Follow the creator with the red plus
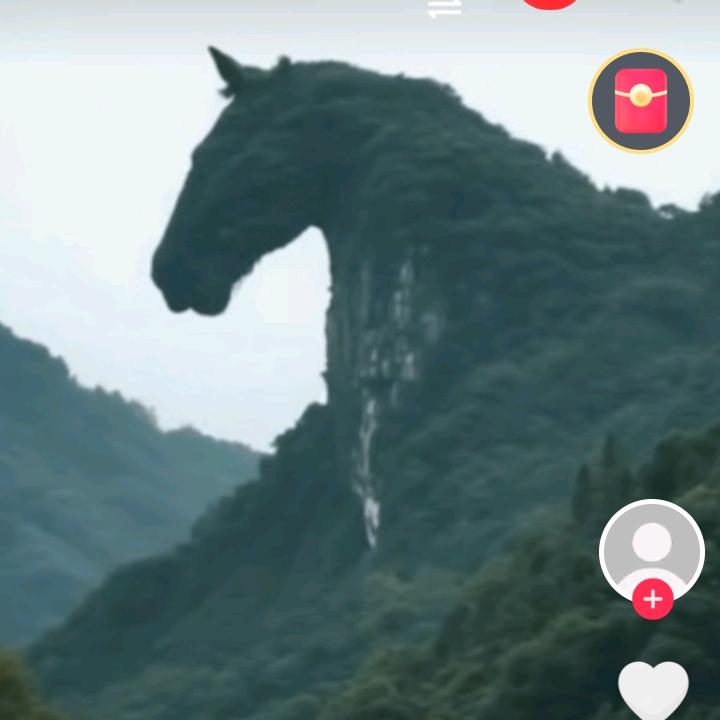 [x=652, y=600]
